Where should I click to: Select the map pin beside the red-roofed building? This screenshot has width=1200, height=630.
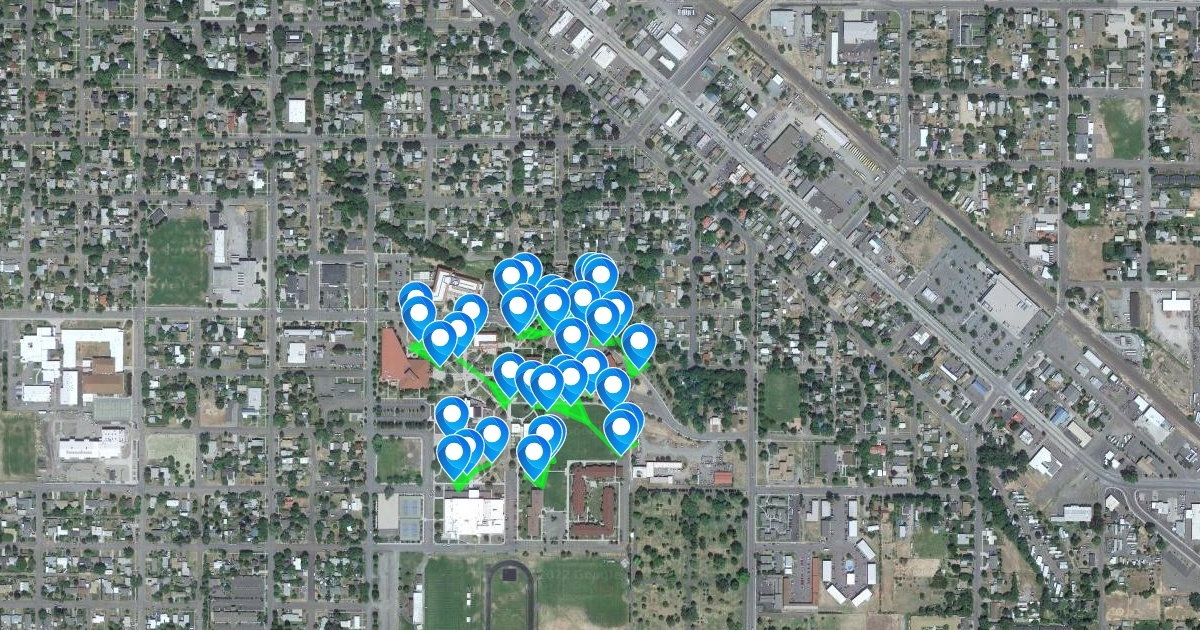[439, 340]
